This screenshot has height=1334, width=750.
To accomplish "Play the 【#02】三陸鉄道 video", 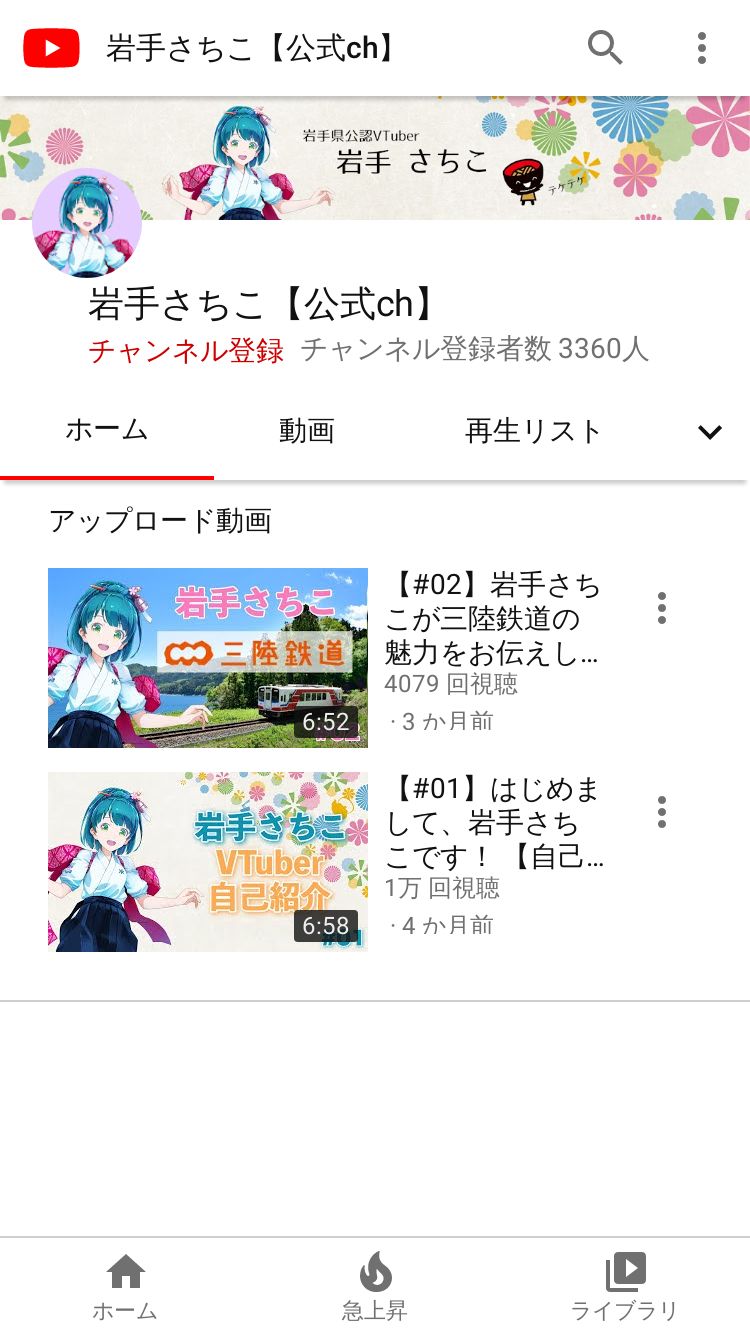I will (x=208, y=658).
